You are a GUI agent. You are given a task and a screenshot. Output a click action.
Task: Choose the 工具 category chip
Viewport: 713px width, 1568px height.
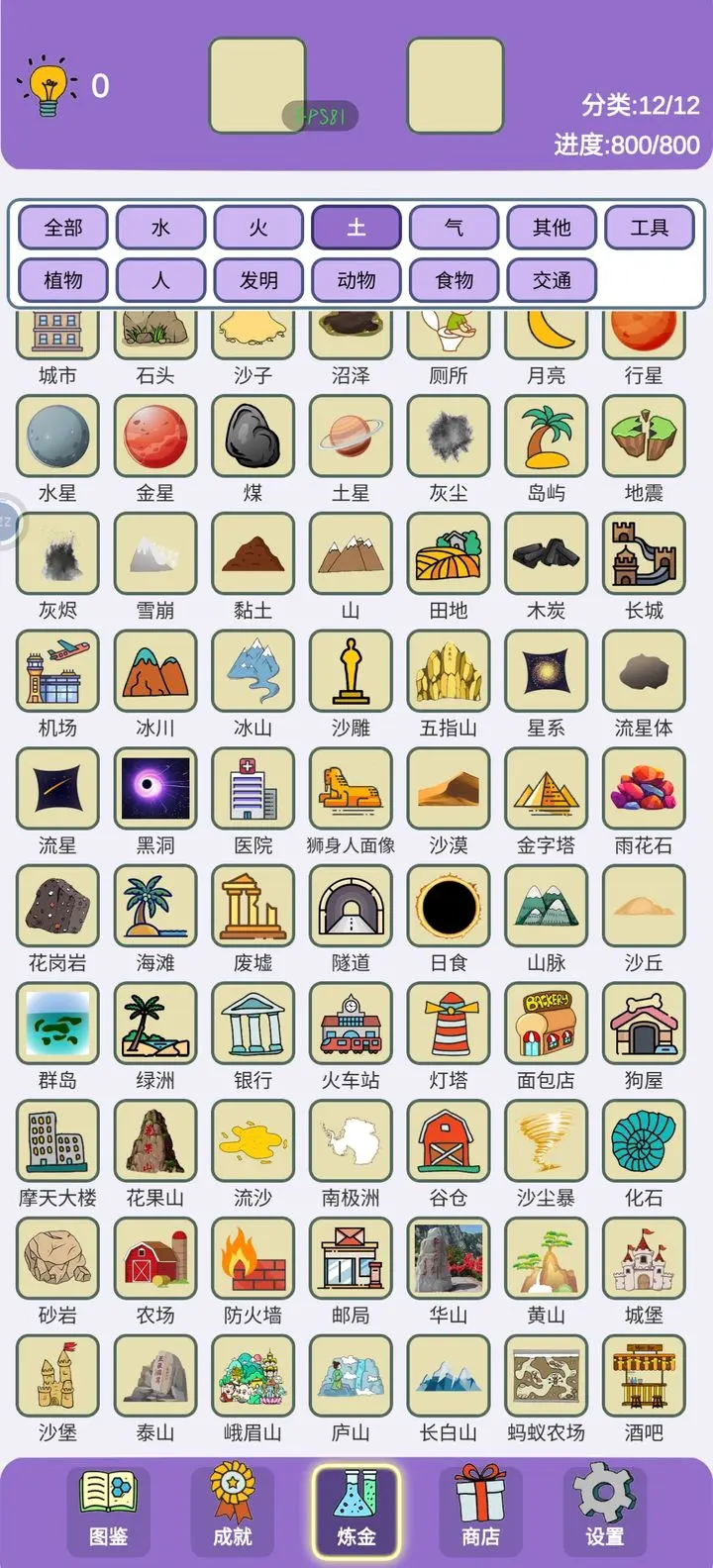[x=649, y=228]
